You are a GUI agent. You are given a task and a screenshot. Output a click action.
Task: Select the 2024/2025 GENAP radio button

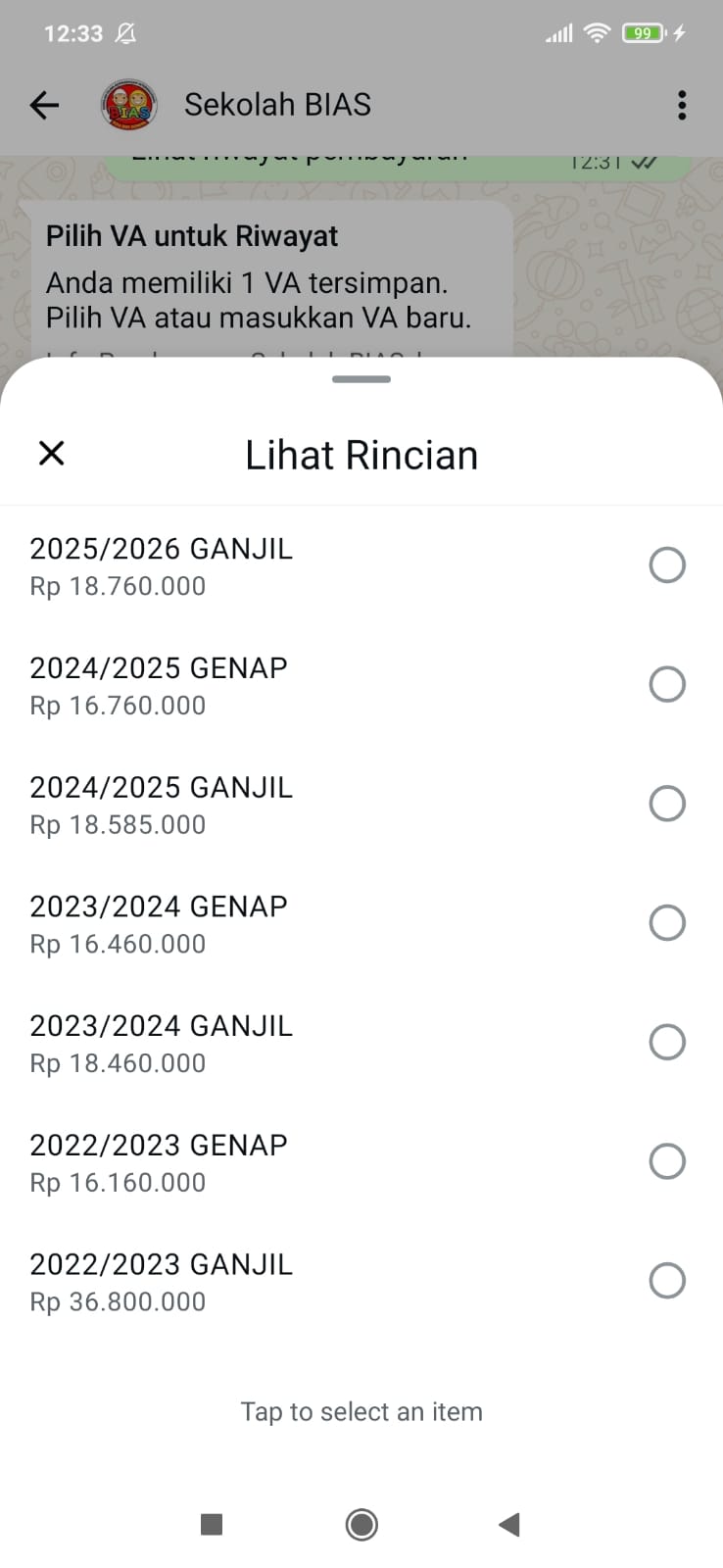click(x=667, y=684)
